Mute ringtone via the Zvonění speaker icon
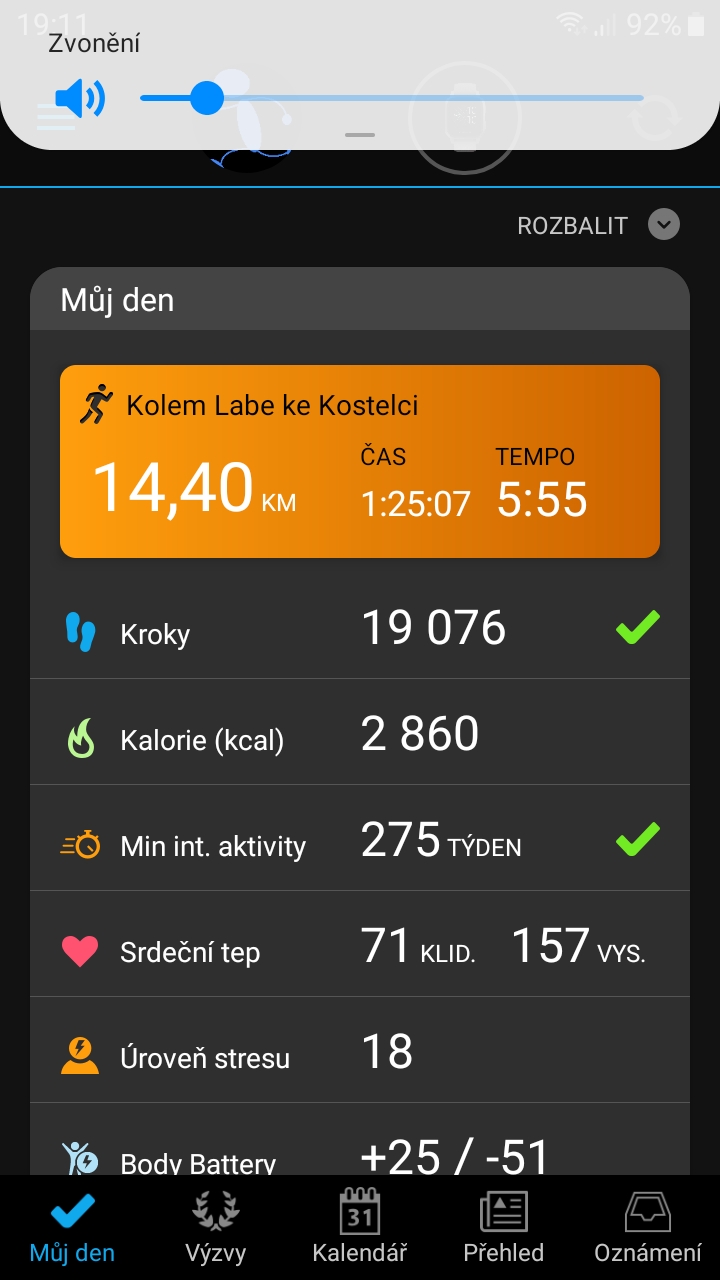Image resolution: width=720 pixels, height=1280 pixels. coord(80,98)
